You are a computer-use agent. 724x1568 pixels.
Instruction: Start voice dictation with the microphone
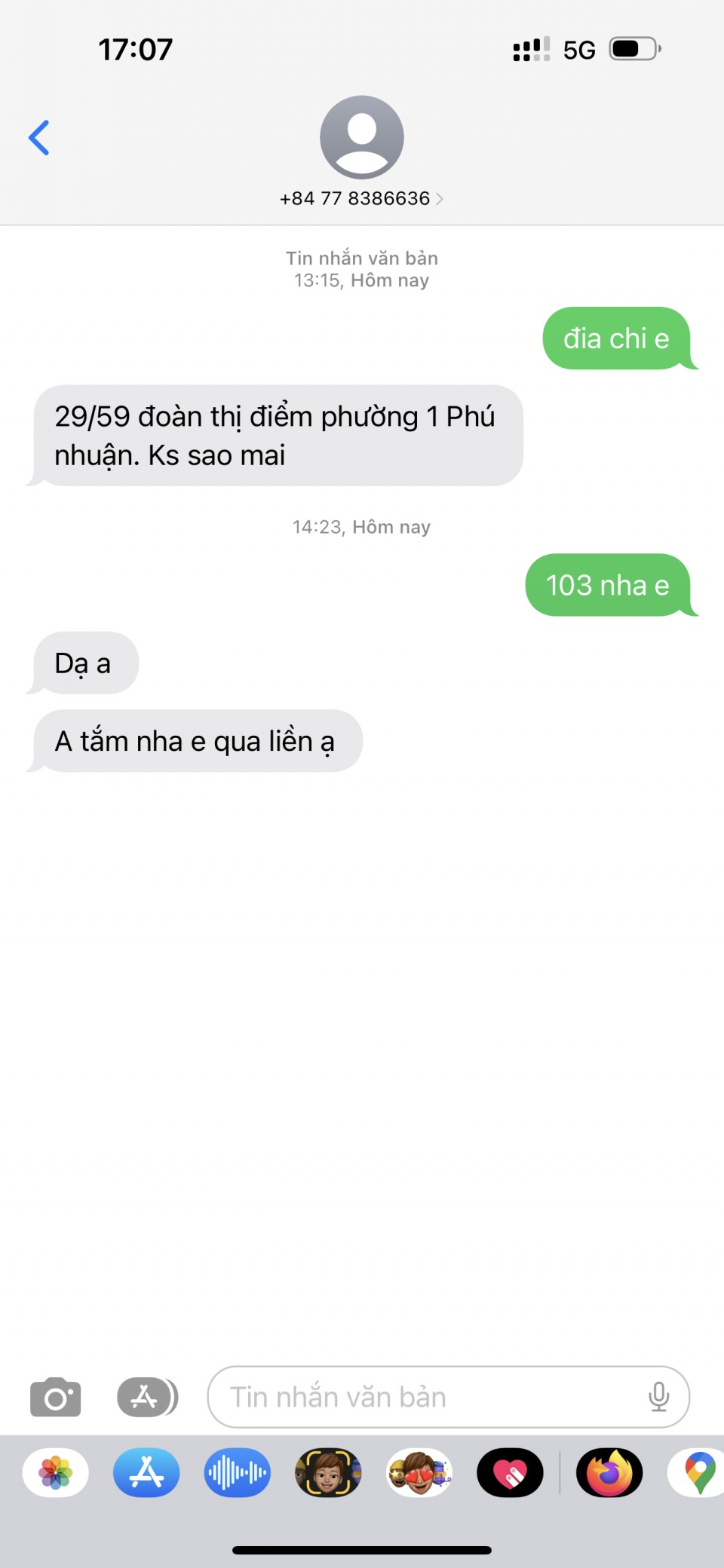click(x=658, y=1397)
